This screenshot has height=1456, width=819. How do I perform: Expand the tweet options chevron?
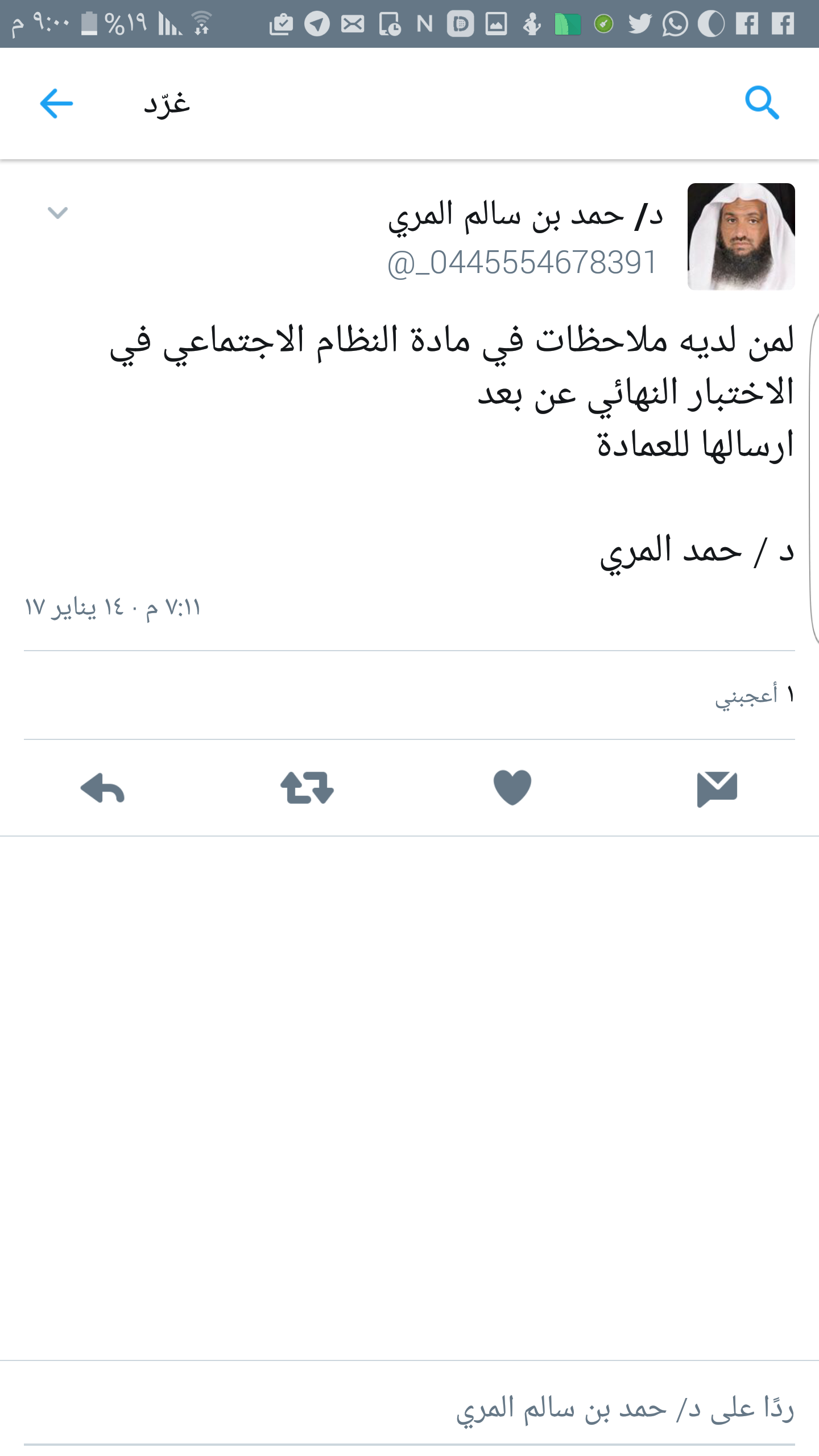click(57, 213)
